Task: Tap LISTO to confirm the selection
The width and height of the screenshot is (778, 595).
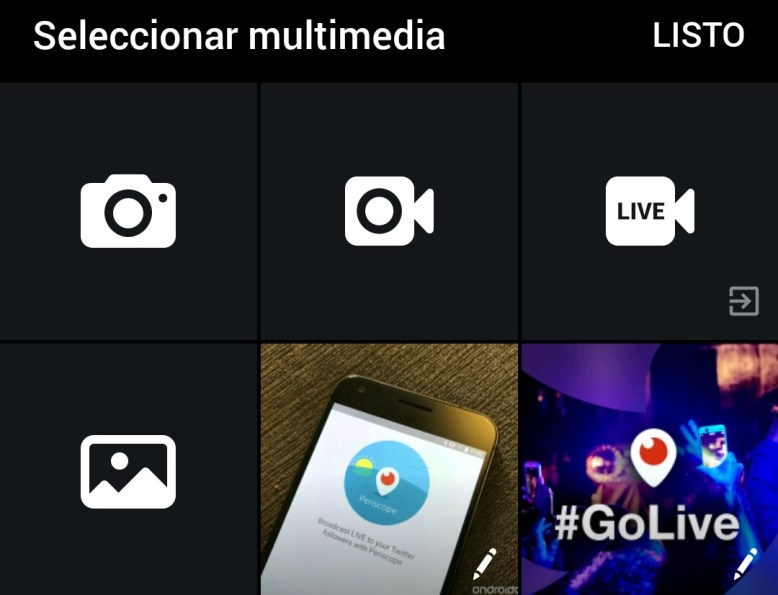Action: (698, 36)
